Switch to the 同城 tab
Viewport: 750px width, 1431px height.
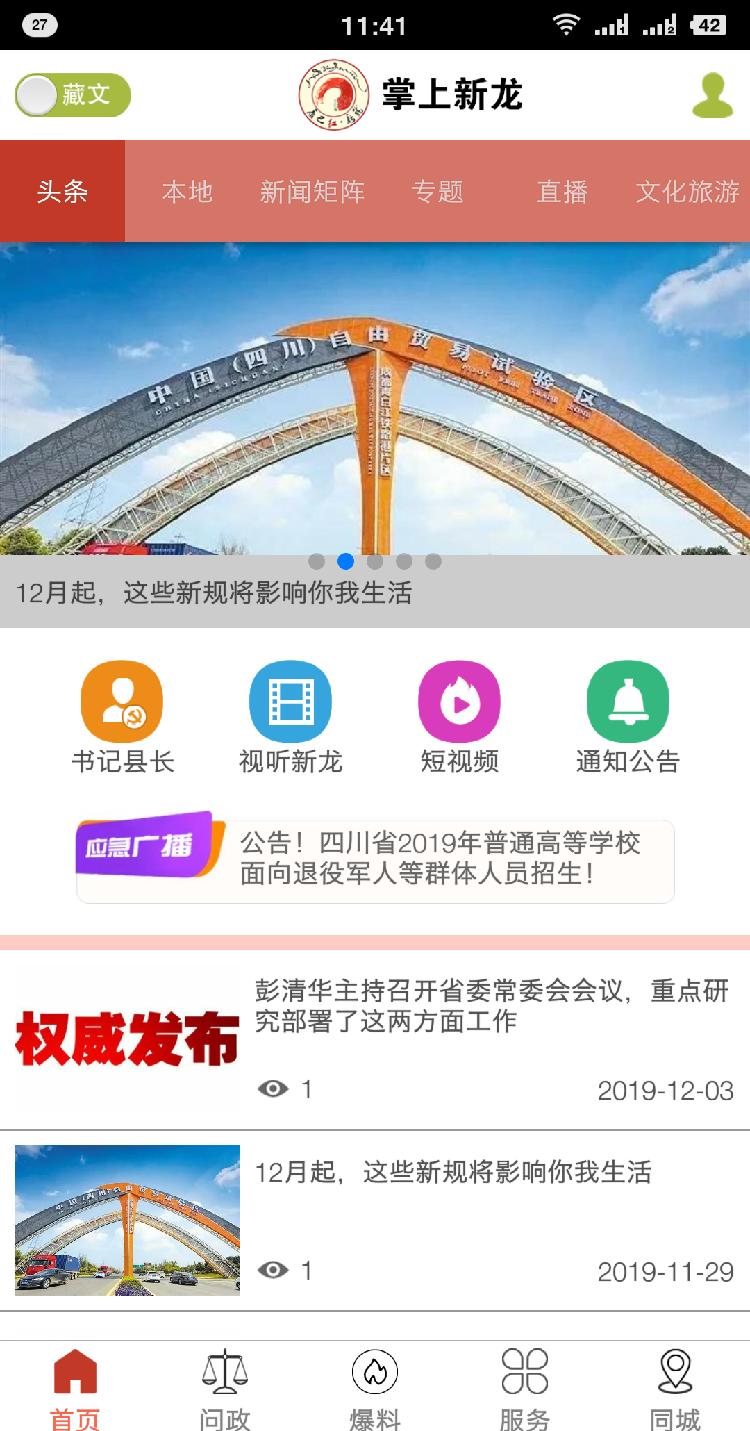tap(675, 1388)
